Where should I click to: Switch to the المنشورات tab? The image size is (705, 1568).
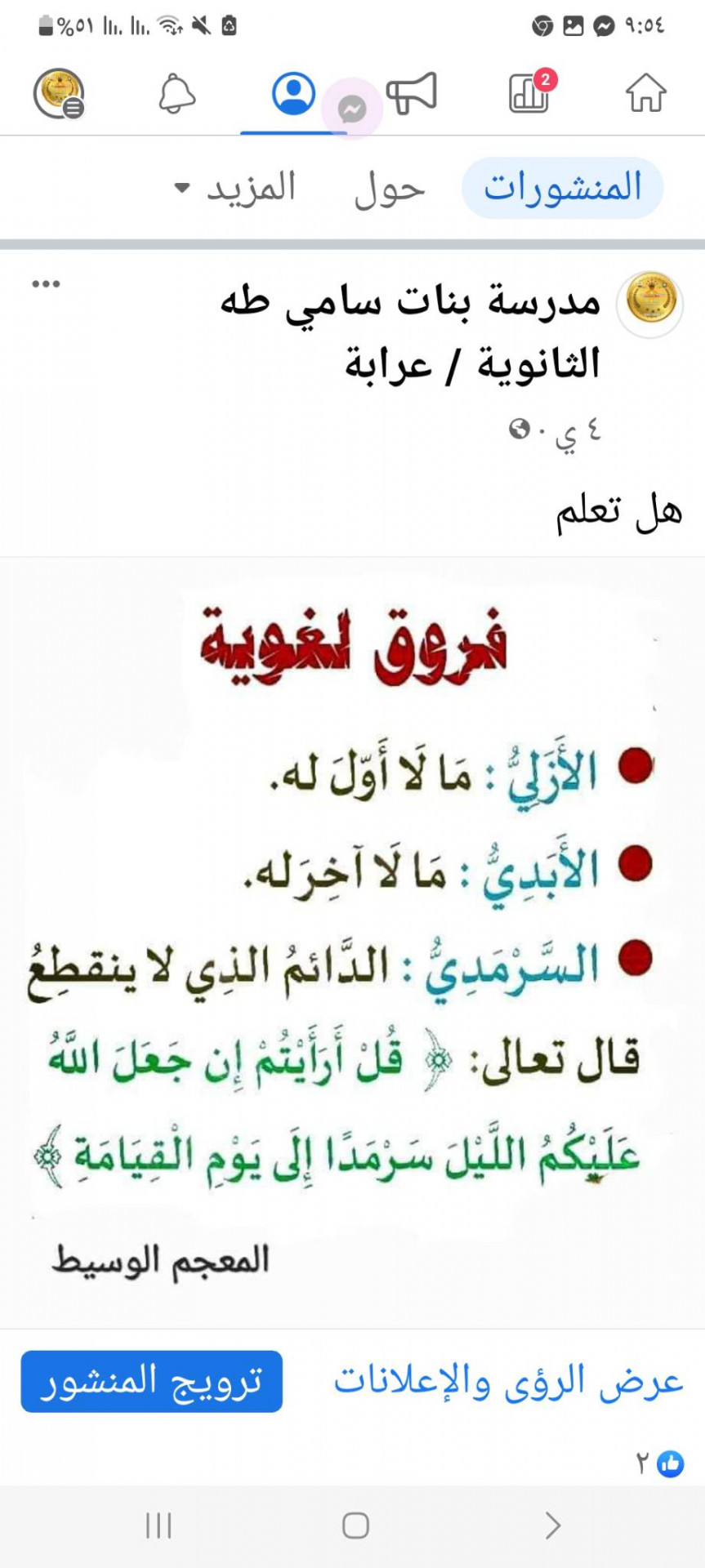[x=563, y=188]
